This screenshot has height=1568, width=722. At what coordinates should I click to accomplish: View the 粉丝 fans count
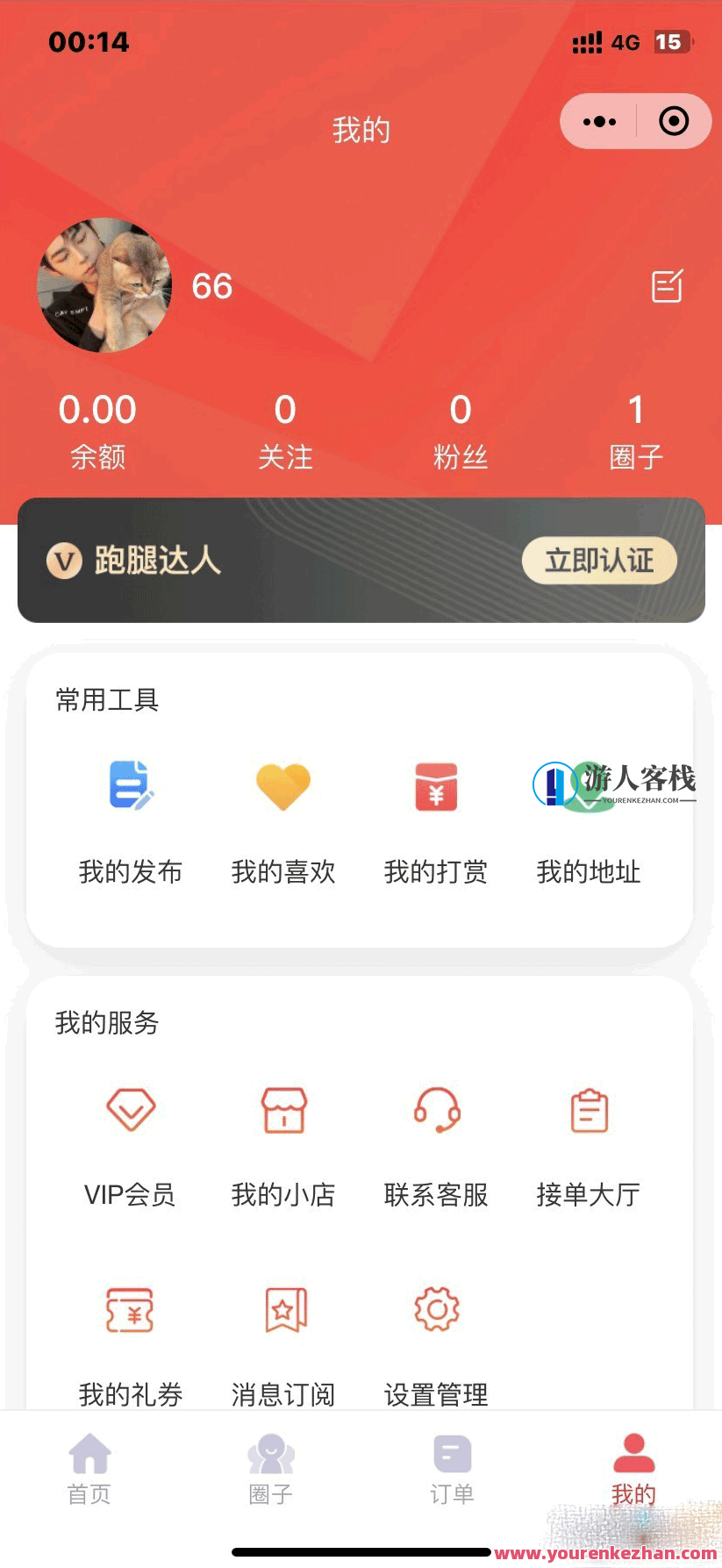[460, 427]
